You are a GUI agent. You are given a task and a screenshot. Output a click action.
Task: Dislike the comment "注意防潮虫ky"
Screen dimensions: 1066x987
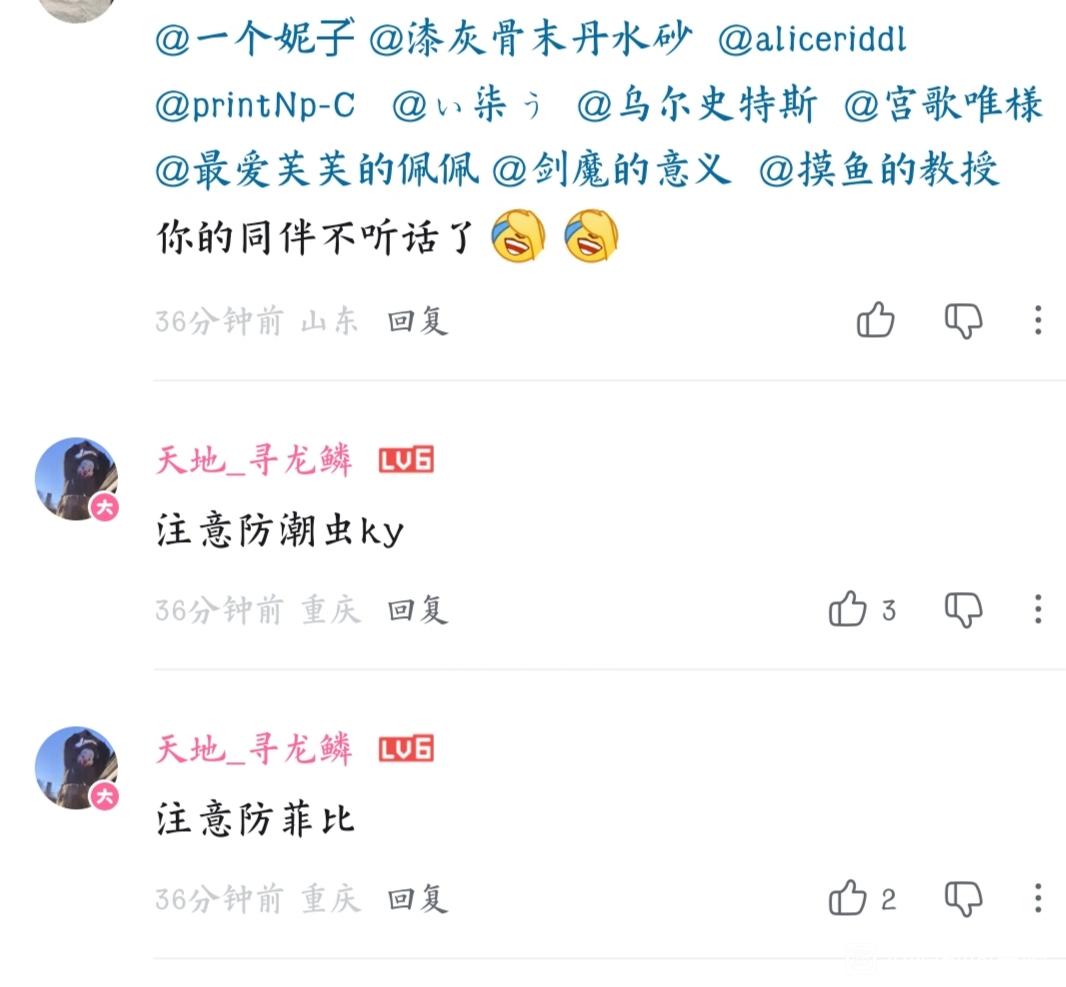click(963, 609)
